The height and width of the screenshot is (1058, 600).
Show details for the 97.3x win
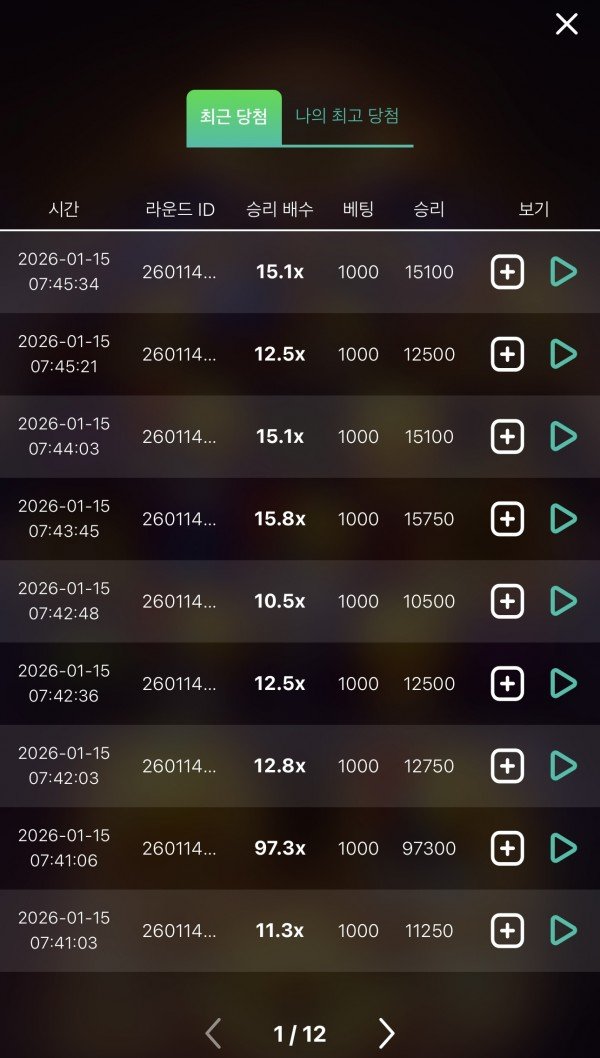click(507, 848)
